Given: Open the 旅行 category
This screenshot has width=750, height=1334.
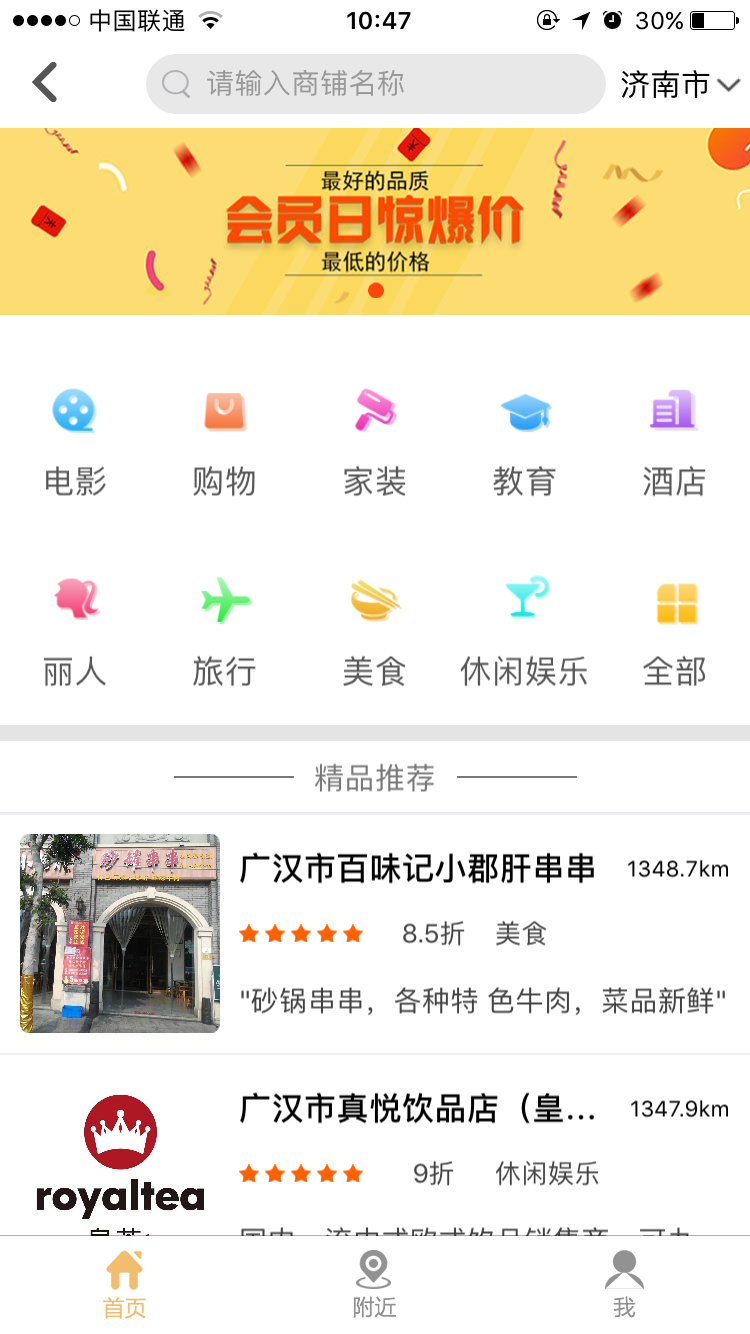Looking at the screenshot, I should (x=225, y=631).
